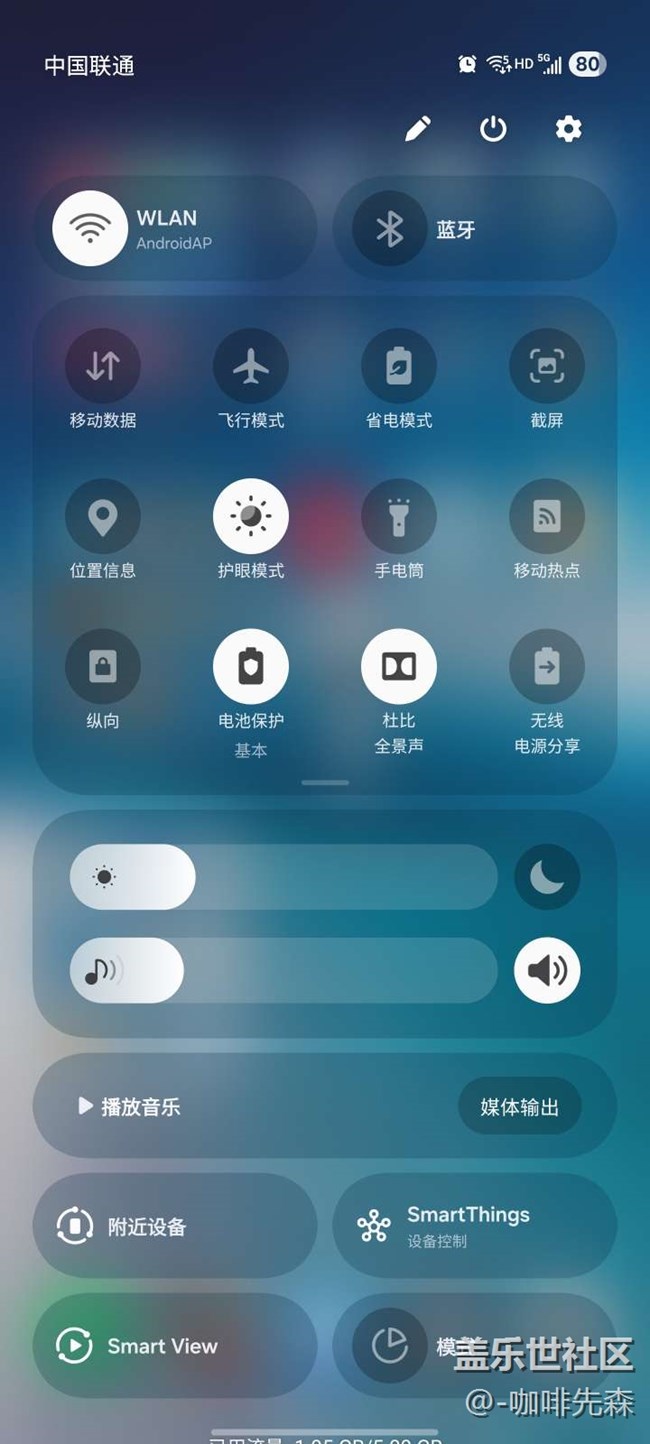
Task: Enable 位置信息 location
Action: pyautogui.click(x=103, y=516)
